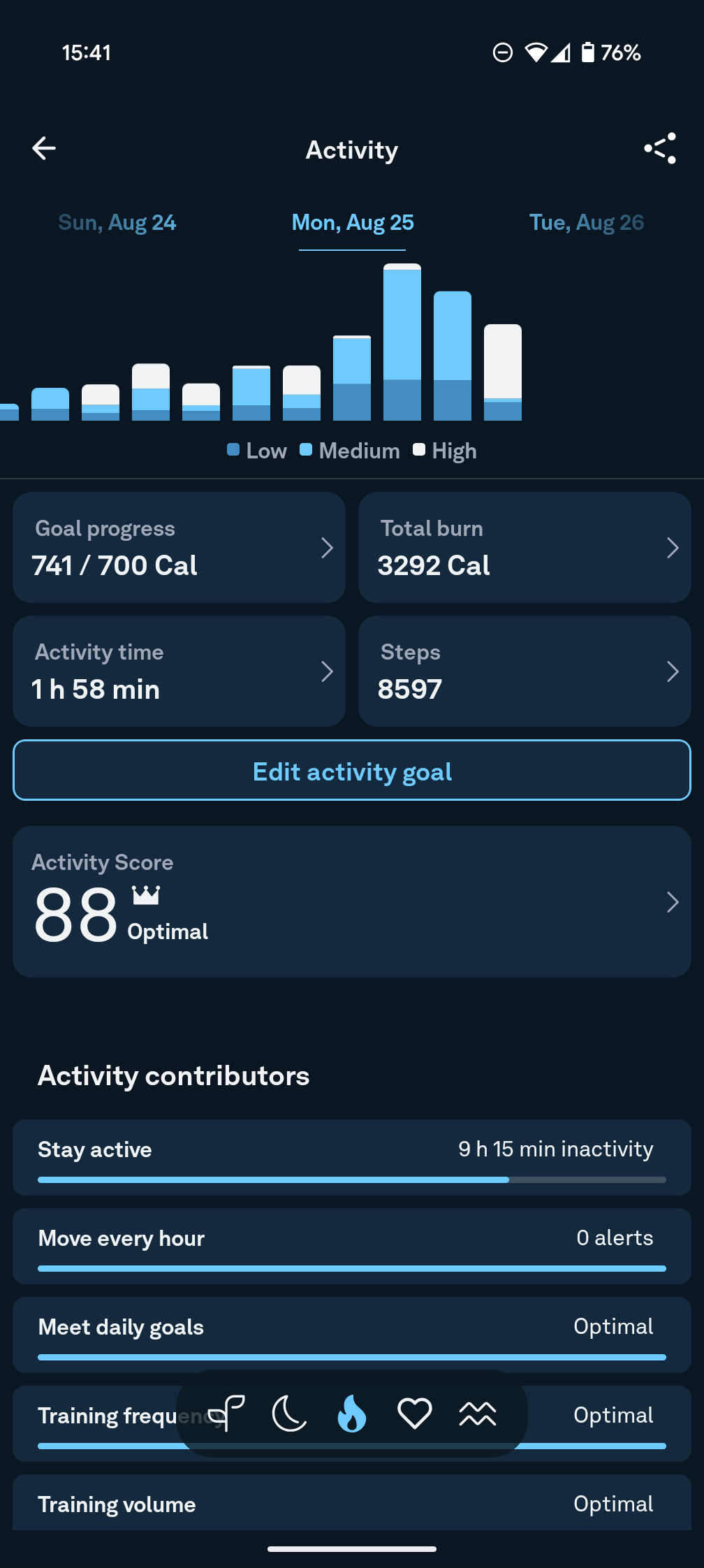Image resolution: width=704 pixels, height=1568 pixels.
Task: View Activity time details
Action: [x=179, y=672]
